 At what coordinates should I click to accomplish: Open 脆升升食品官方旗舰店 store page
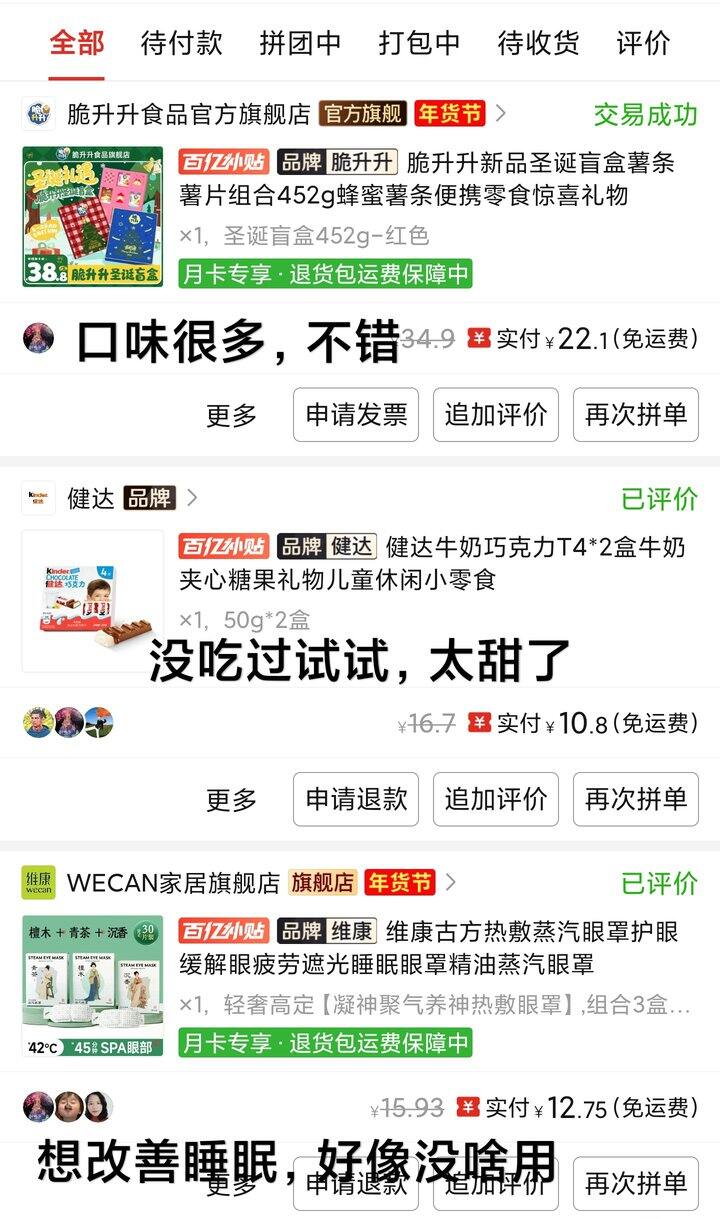pos(188,114)
